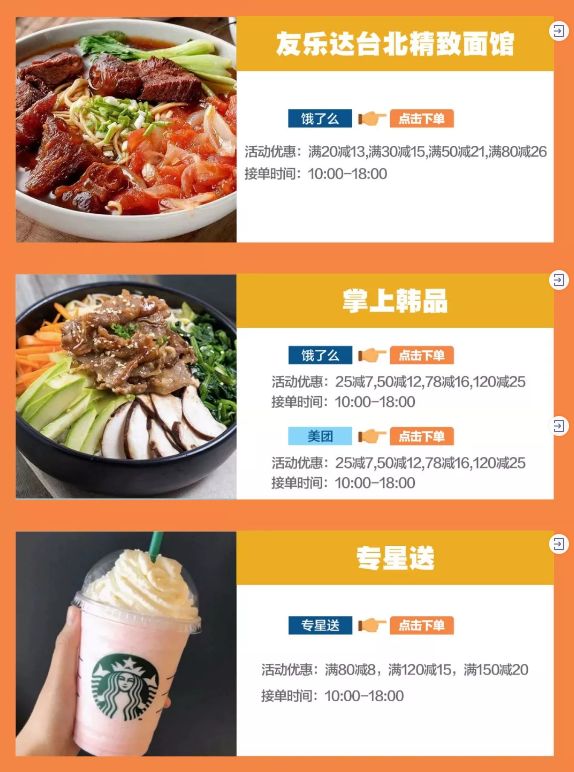The height and width of the screenshot is (772, 574).
Task: Open the link icon beside 掌上韩品 header
Action: 559,280
